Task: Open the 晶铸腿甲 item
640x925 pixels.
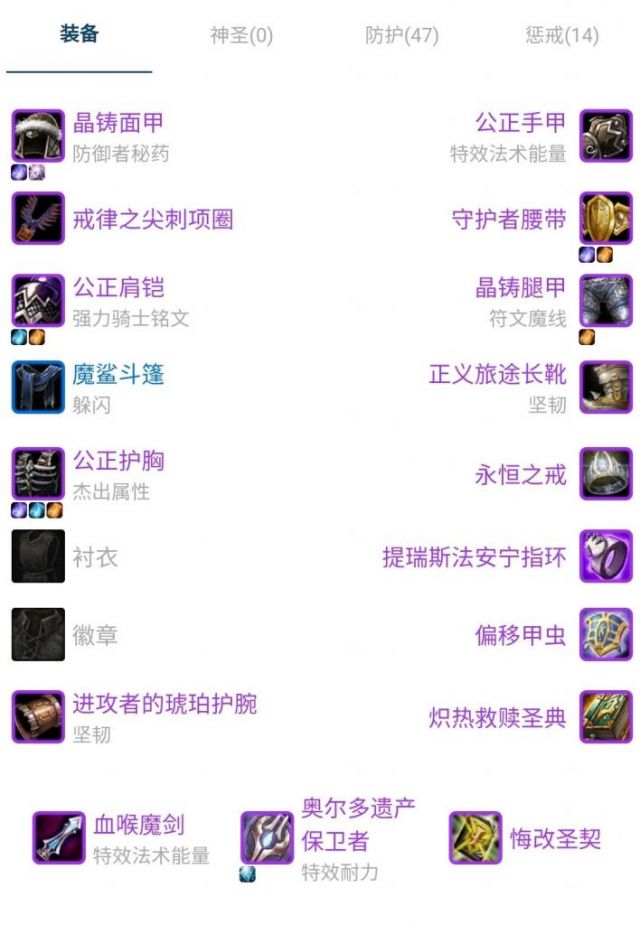Action: [x=520, y=288]
